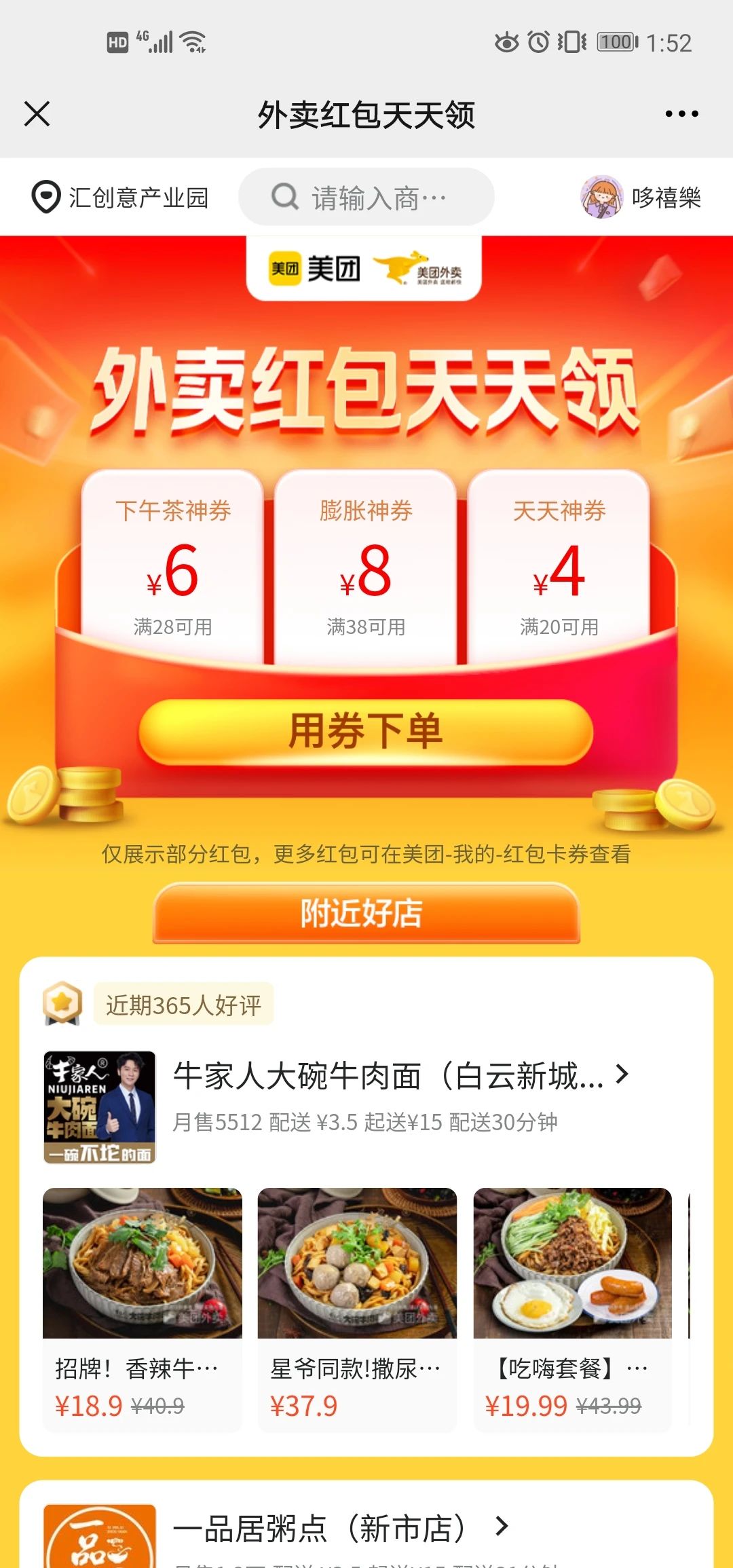Open the 牛家人大碗牛肉面 store page
Screen dimensions: 733x1568
tap(400, 1076)
